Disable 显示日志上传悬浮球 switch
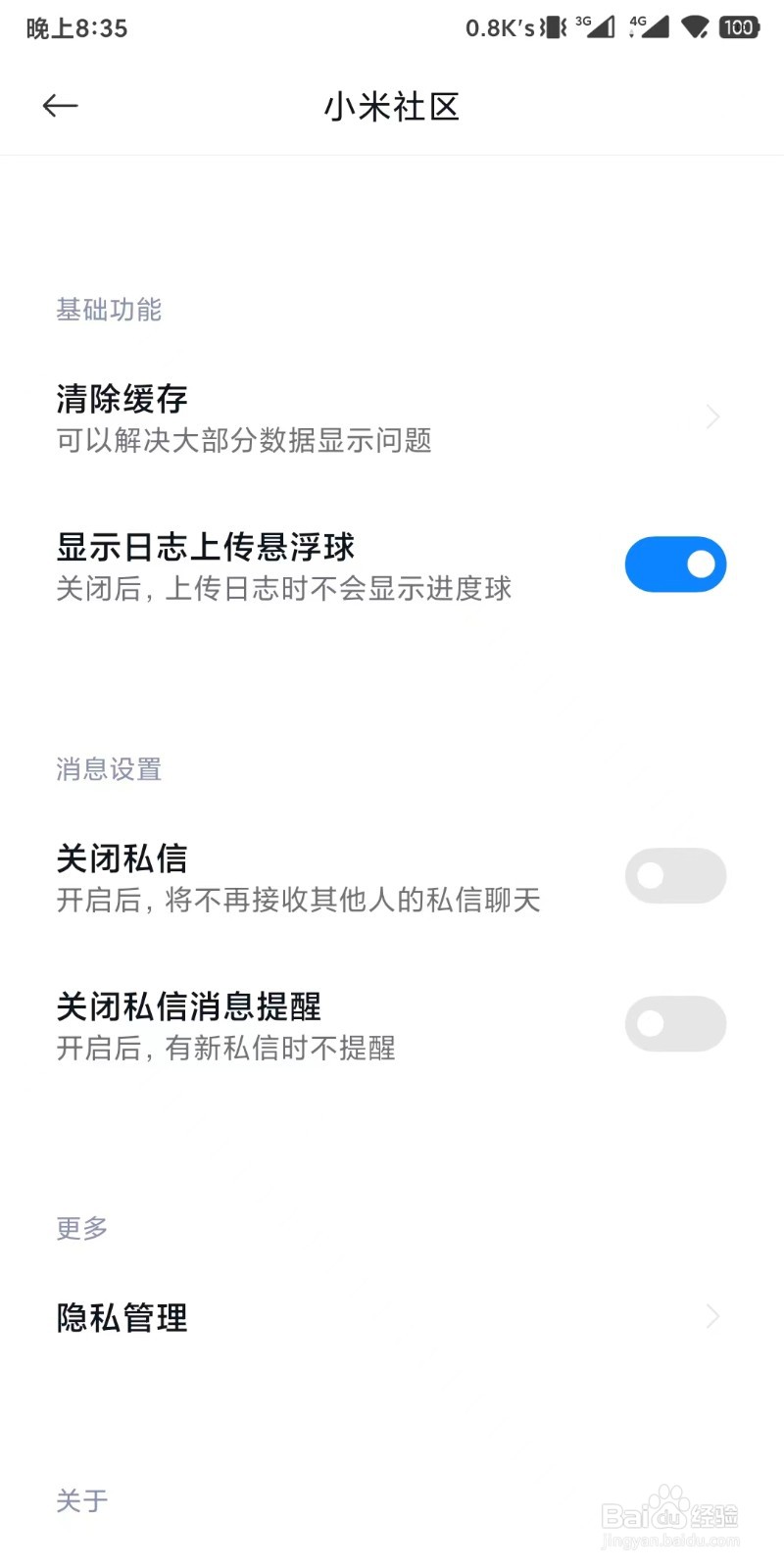Image resolution: width=784 pixels, height=1568 pixels. (675, 564)
